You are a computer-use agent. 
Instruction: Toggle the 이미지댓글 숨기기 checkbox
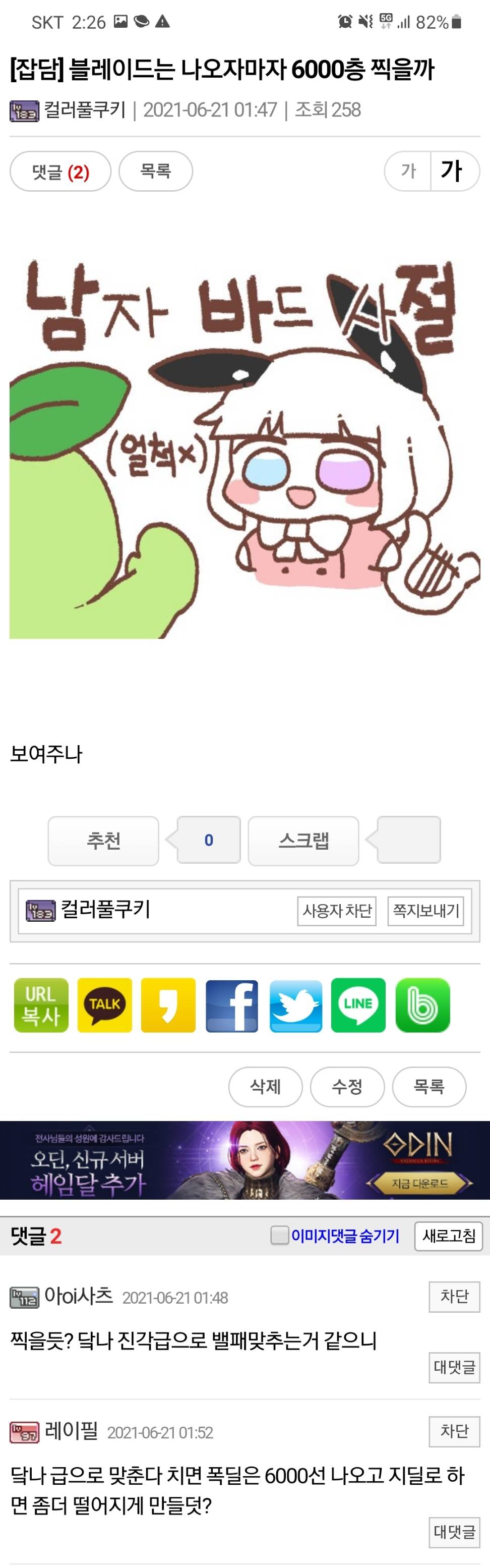coord(280,1236)
